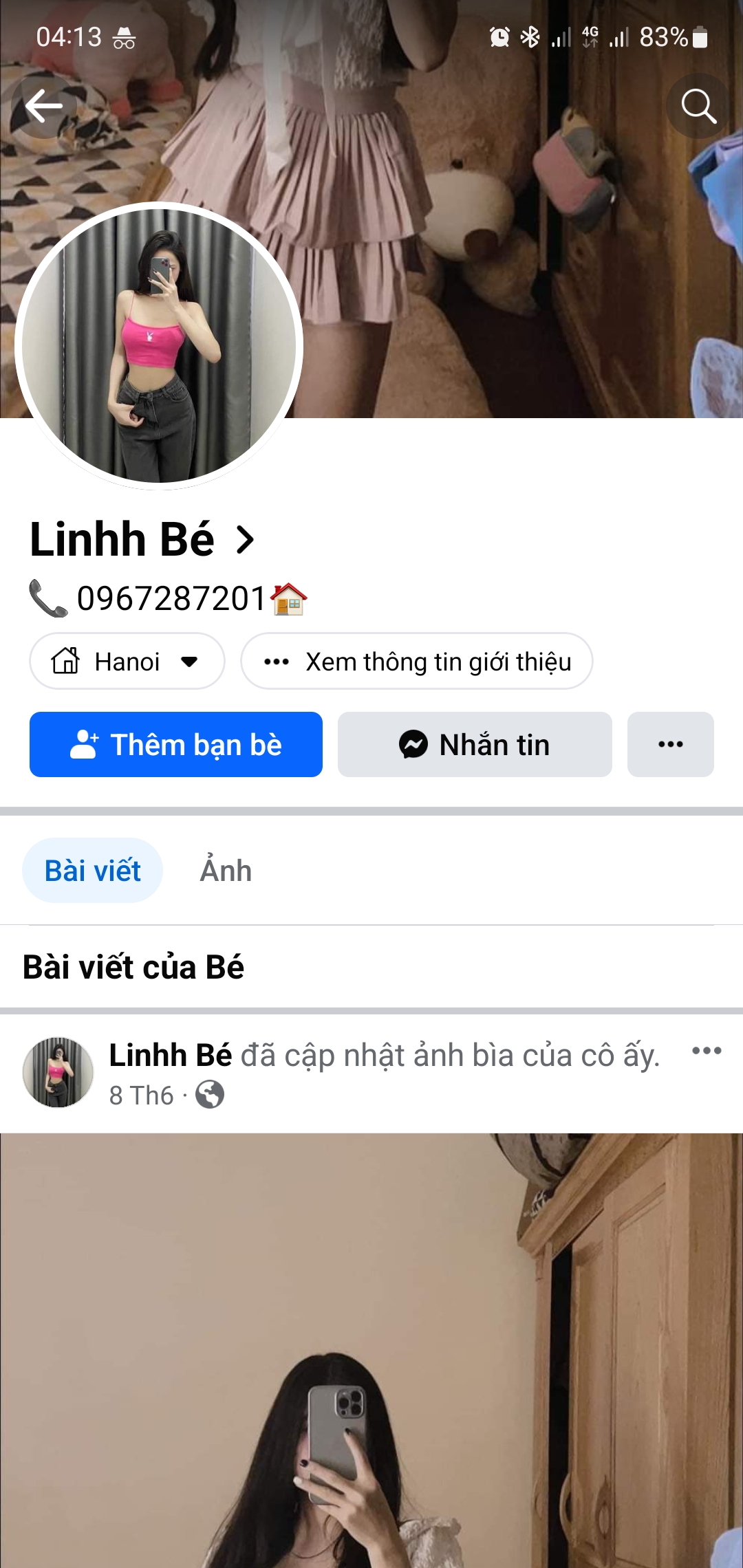Viewport: 743px width, 1568px height.
Task: Expand Xem thông tin giới thiệu
Action: [438, 661]
